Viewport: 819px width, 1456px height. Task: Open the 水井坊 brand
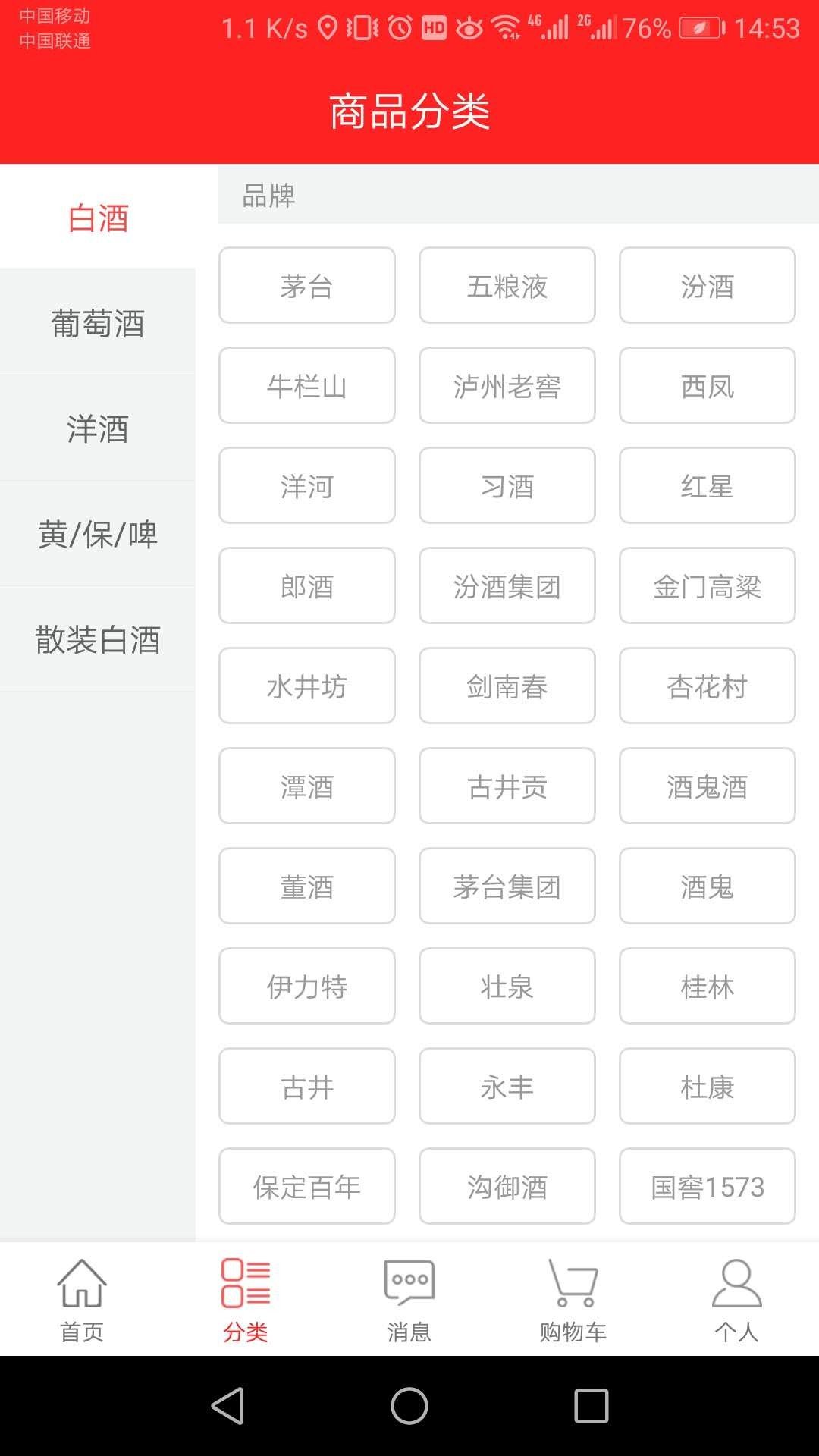306,686
